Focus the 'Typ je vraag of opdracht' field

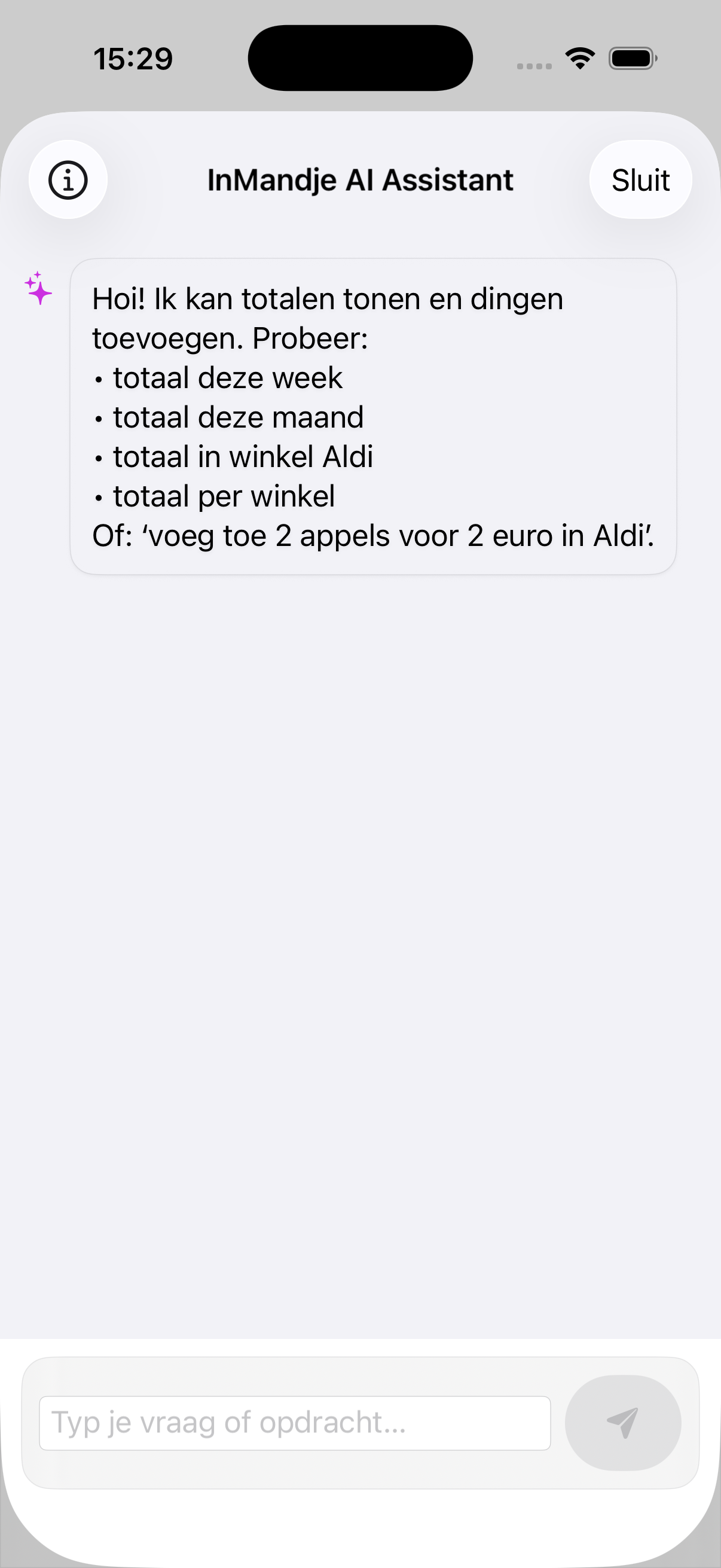click(295, 1423)
